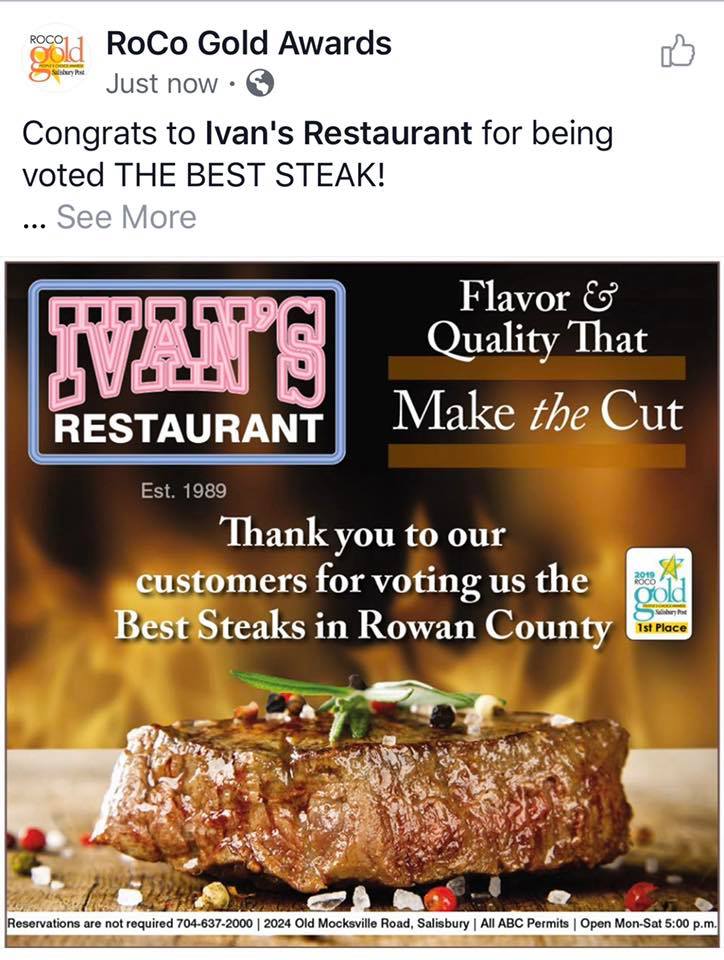724x960 pixels.
Task: Like the RoCo Gold Awards page
Action: (677, 53)
